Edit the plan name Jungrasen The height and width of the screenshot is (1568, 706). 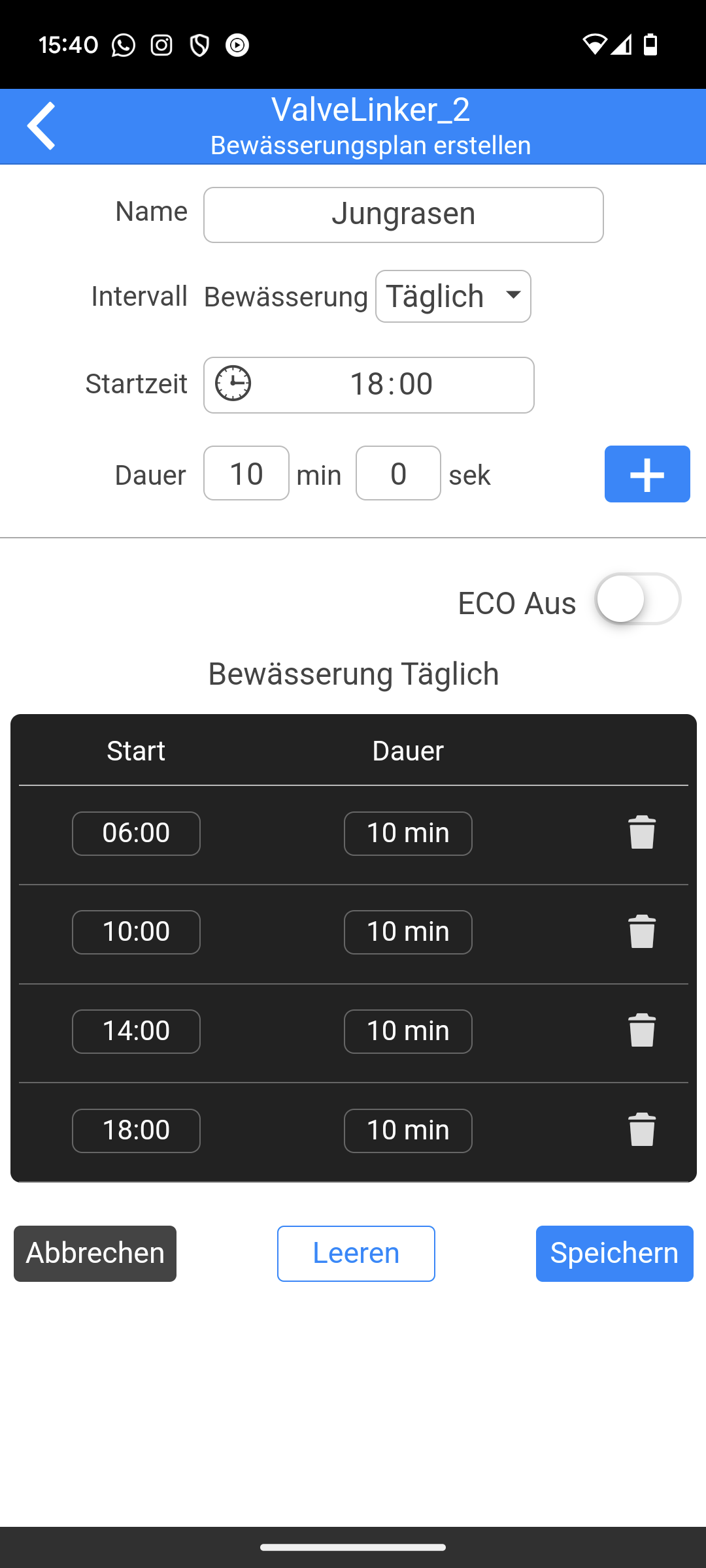click(403, 215)
